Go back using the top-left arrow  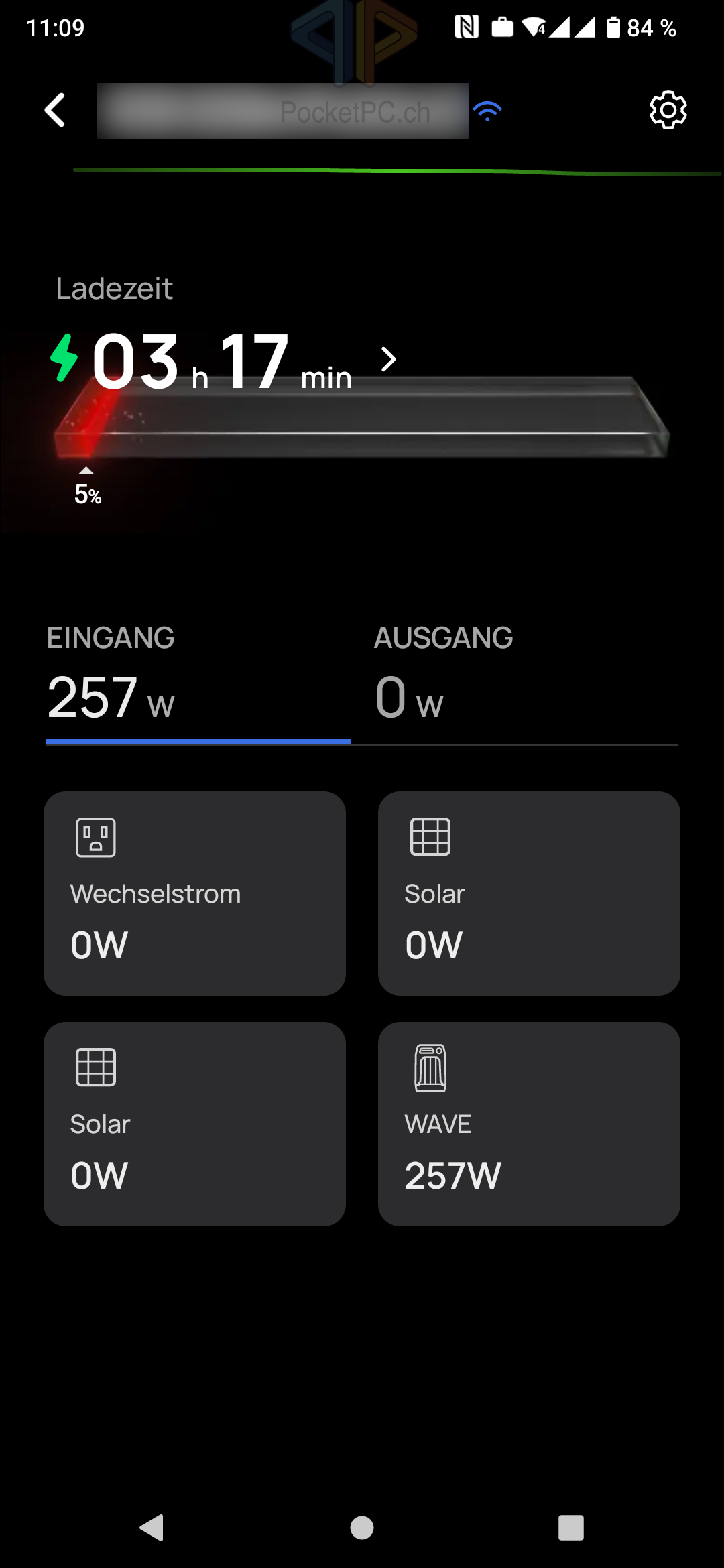[55, 110]
